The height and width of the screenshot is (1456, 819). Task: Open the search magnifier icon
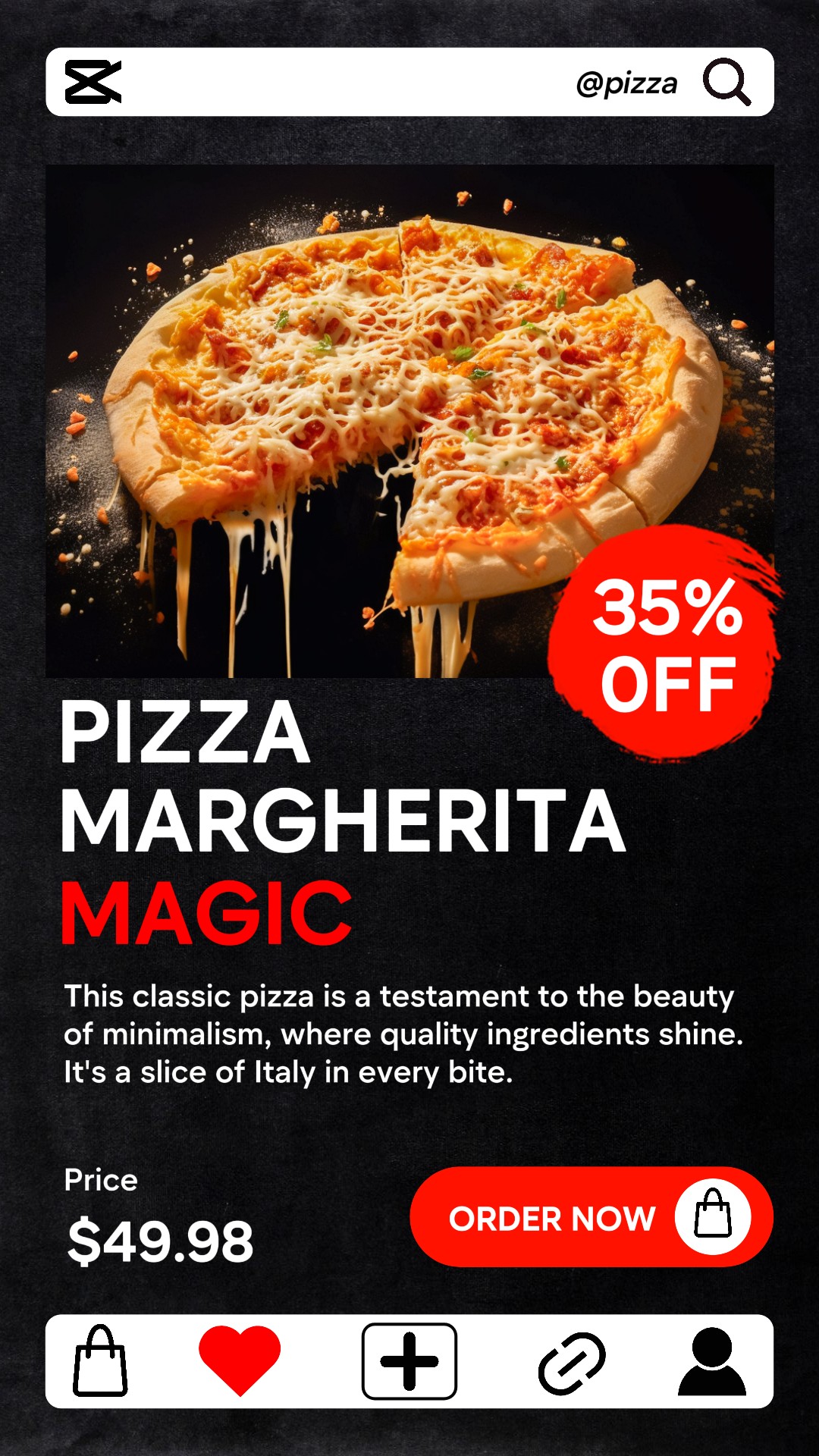tap(730, 83)
